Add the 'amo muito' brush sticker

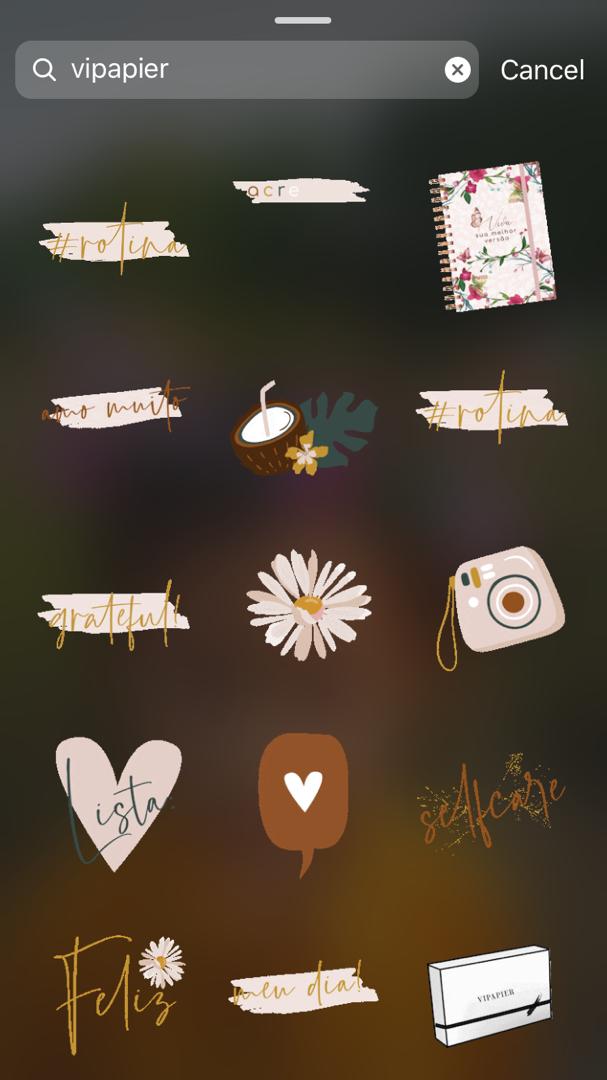click(115, 407)
